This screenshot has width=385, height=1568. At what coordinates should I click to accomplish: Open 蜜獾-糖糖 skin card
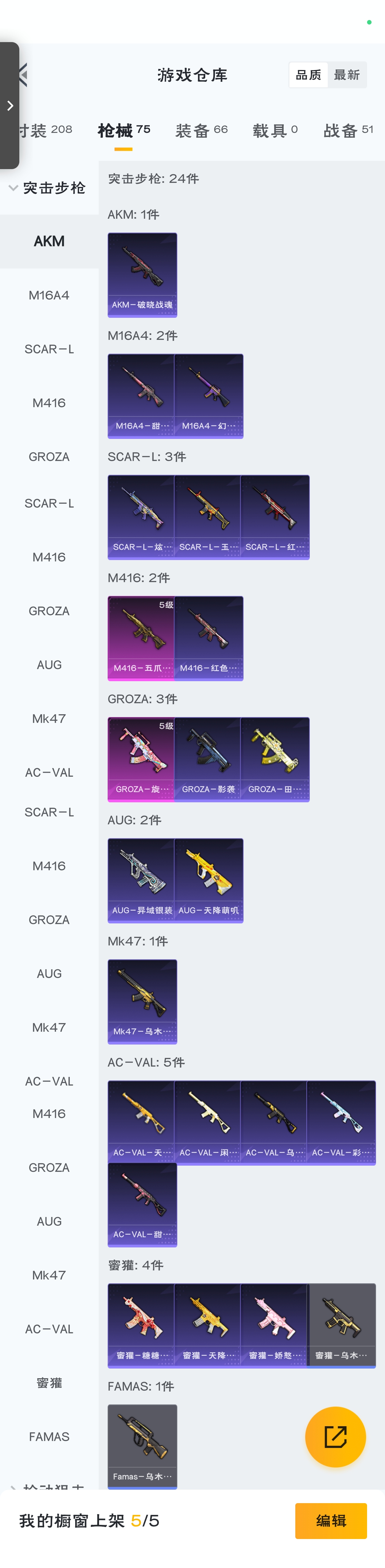pos(141,1325)
